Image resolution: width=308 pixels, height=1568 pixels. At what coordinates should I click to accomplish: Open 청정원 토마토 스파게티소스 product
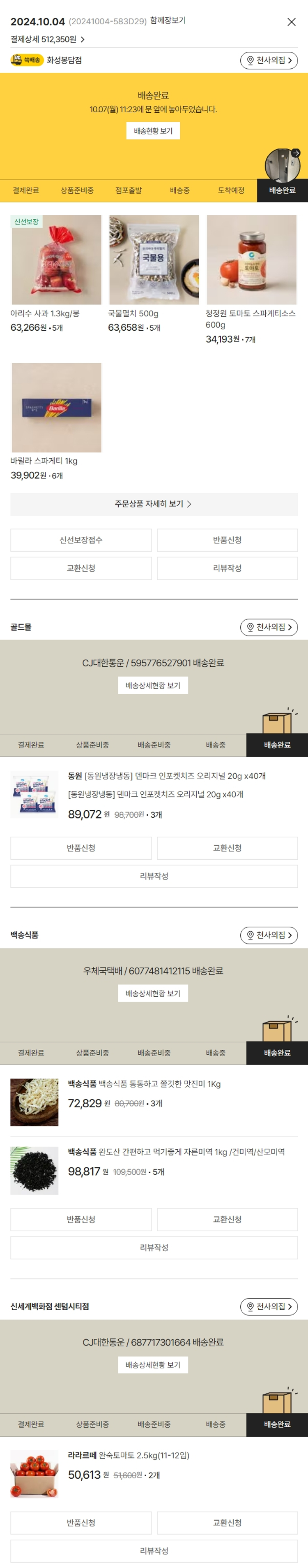tap(251, 260)
